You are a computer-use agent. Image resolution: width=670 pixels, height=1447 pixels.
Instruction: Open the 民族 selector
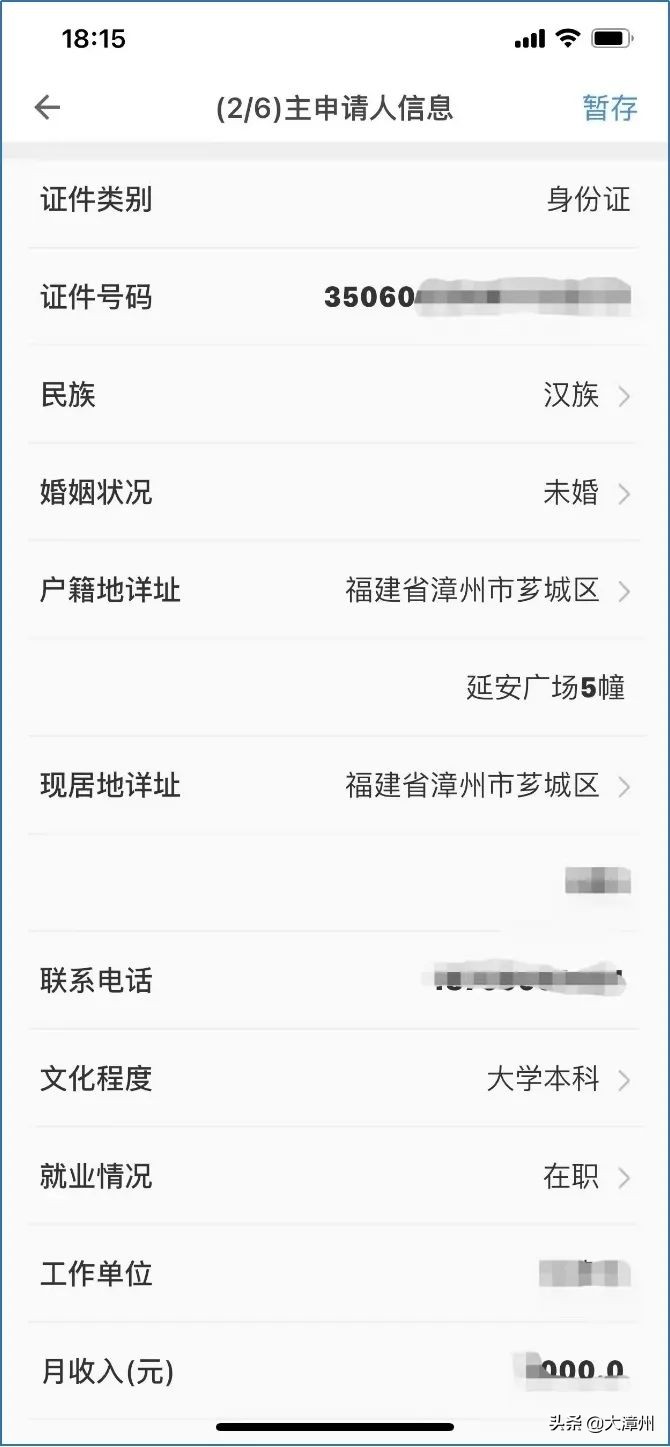tap(586, 396)
